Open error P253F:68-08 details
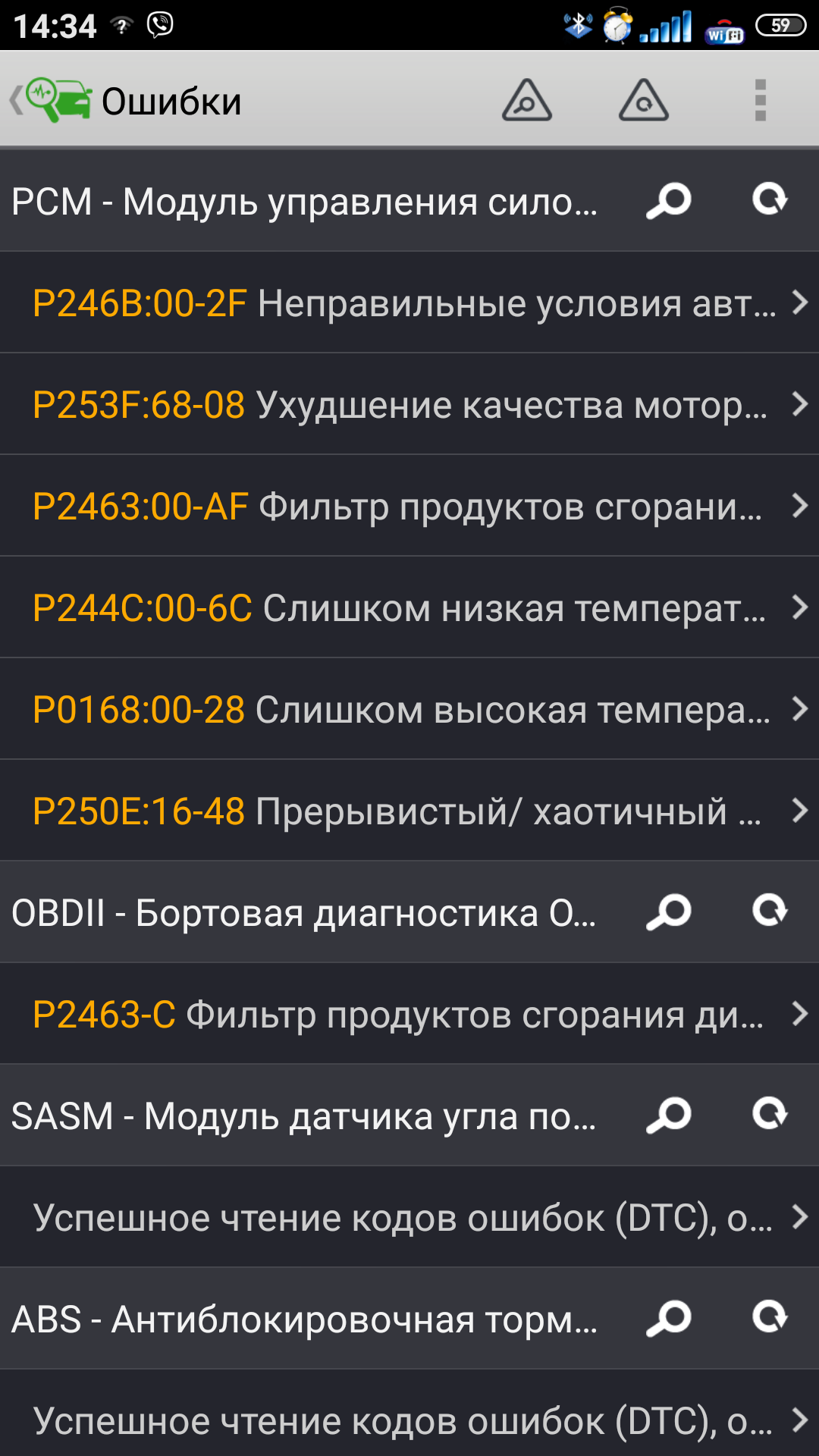819x1456 pixels. [409, 405]
